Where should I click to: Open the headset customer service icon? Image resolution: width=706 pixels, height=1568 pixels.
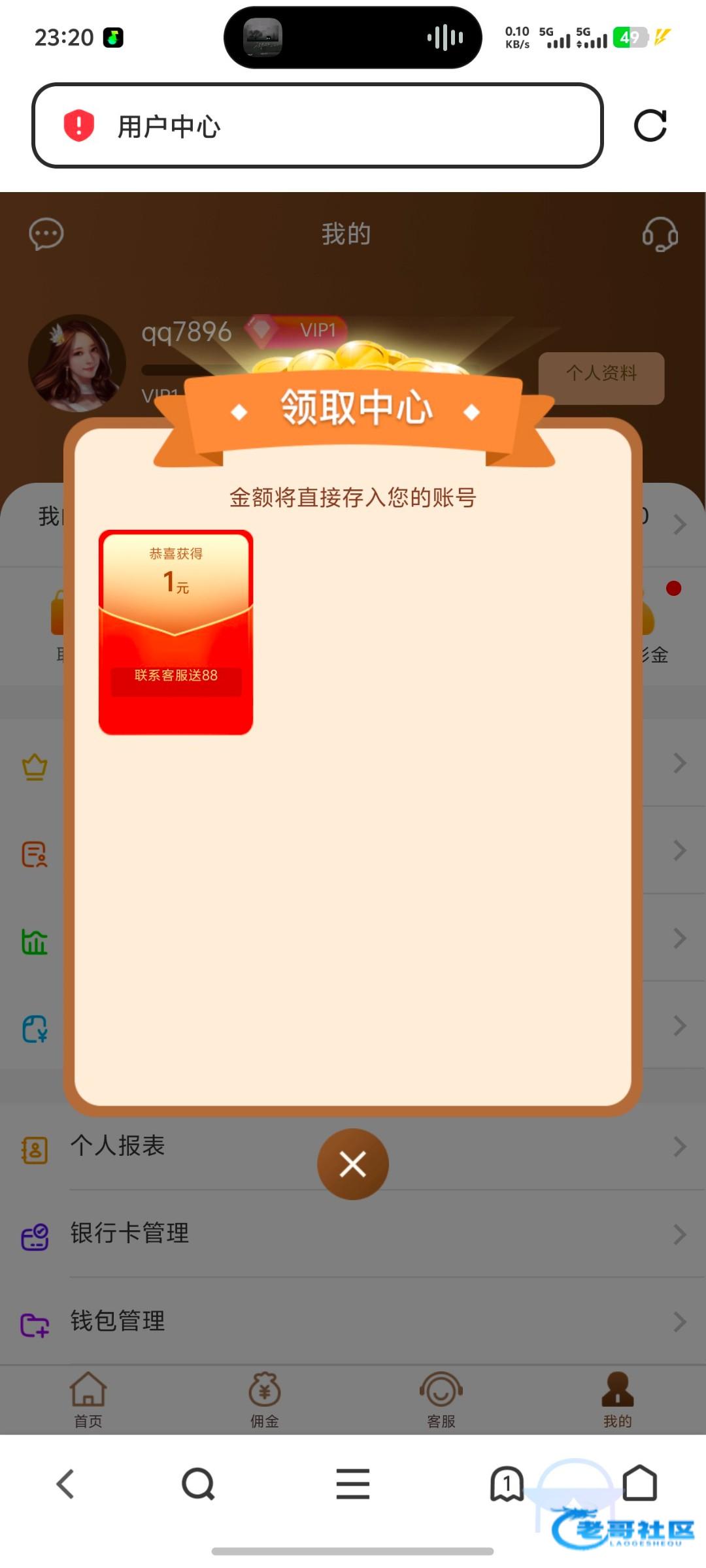659,234
